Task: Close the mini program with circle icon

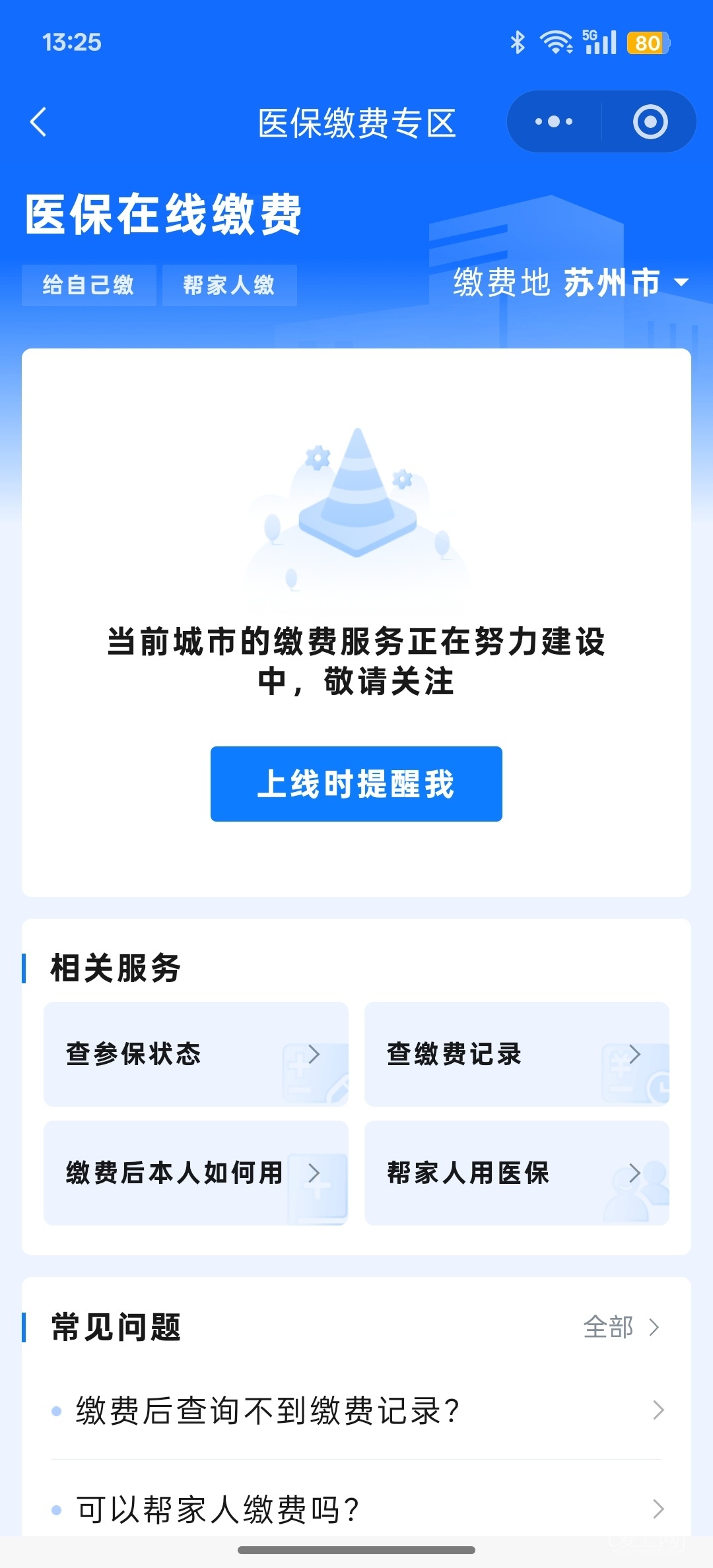Action: 650,122
